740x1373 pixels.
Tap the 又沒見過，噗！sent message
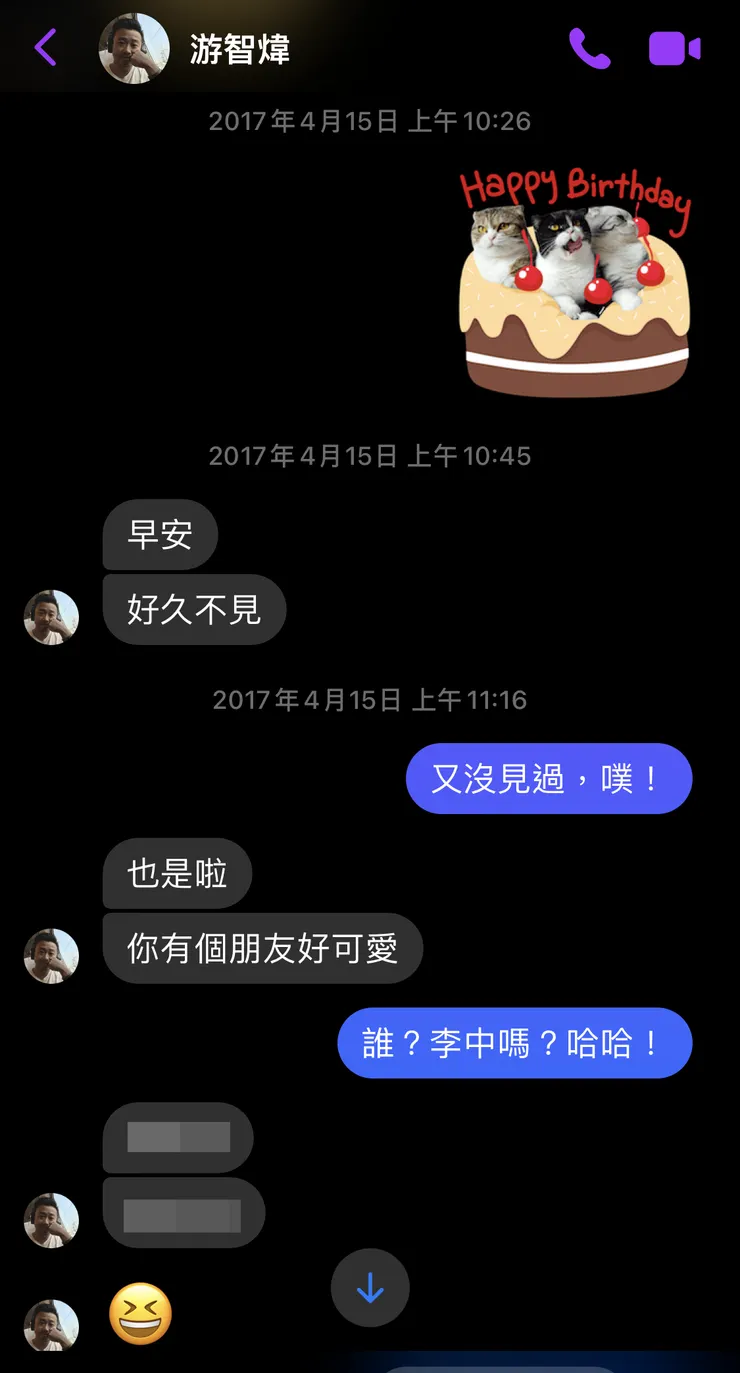[549, 778]
